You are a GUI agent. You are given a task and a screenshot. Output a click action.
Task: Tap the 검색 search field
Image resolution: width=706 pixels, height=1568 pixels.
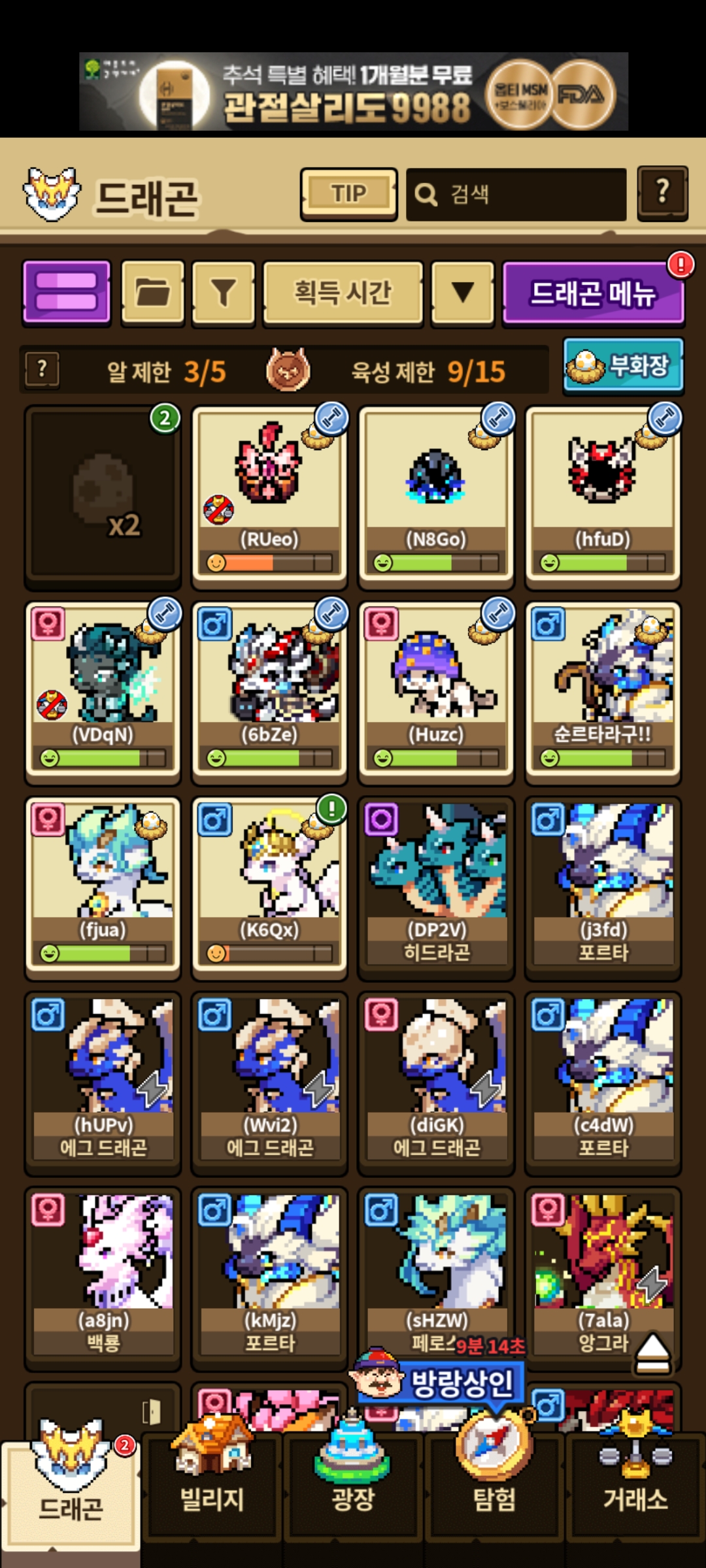coord(516,194)
